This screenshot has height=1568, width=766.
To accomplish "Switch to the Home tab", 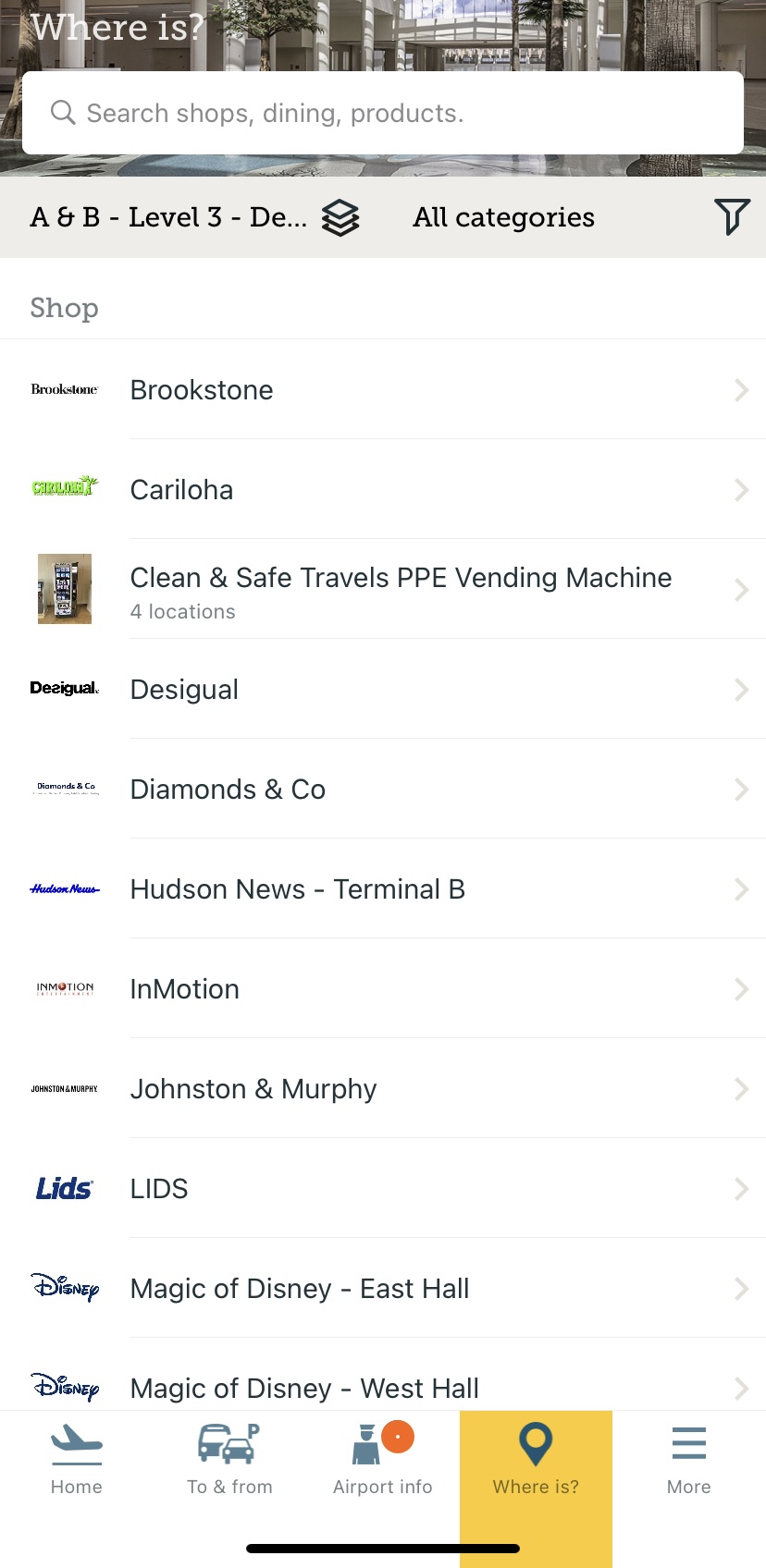I will point(77,1461).
